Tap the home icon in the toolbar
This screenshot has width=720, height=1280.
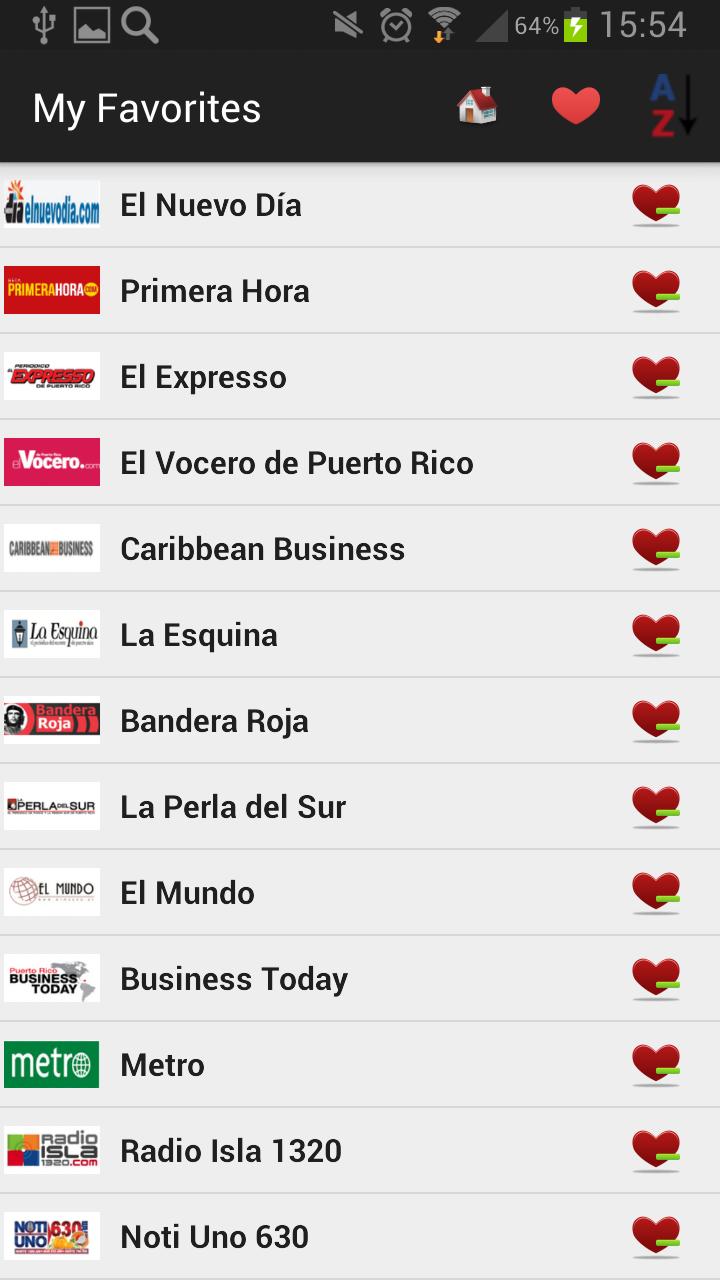pyautogui.click(x=477, y=105)
